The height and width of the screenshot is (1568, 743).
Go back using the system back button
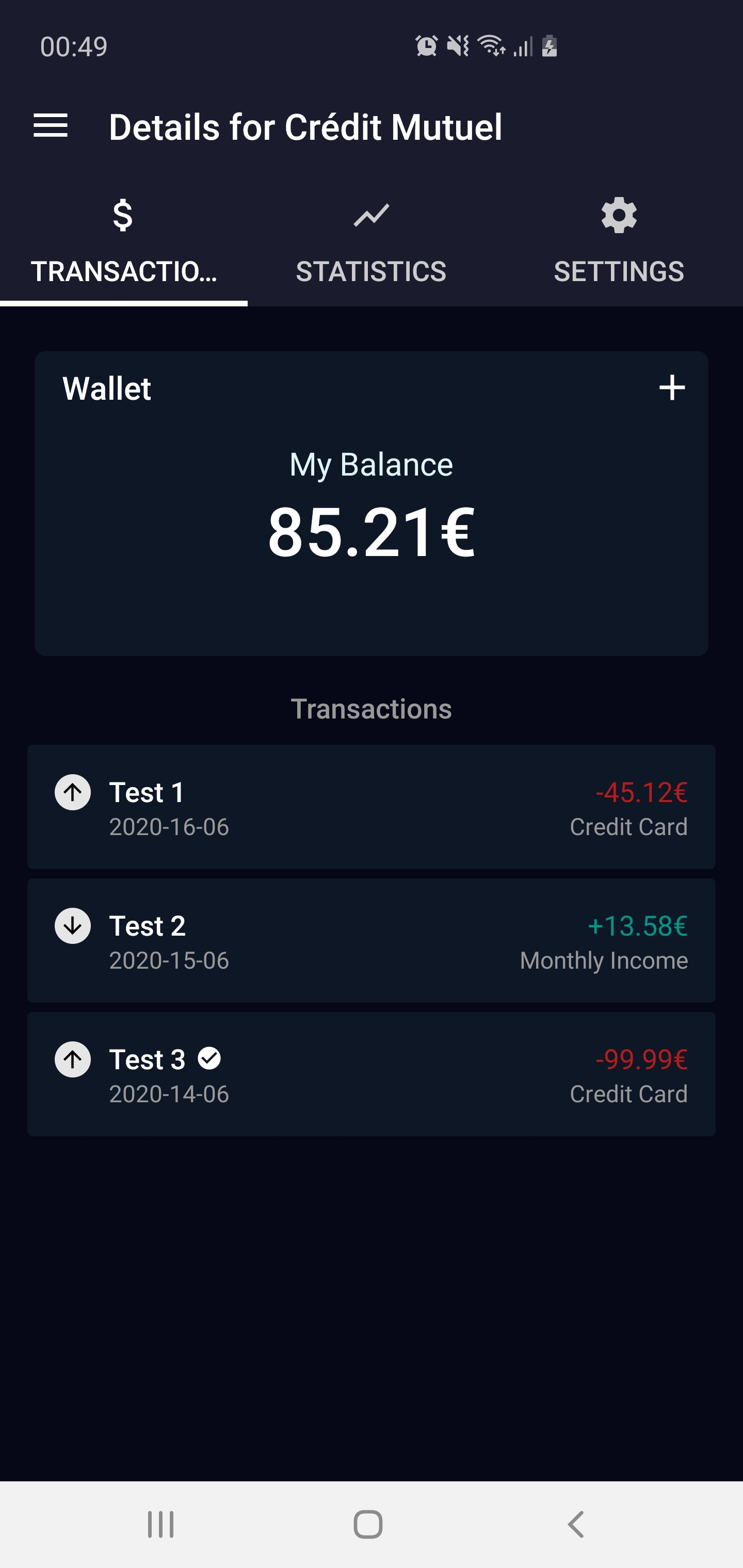pyautogui.click(x=575, y=1524)
